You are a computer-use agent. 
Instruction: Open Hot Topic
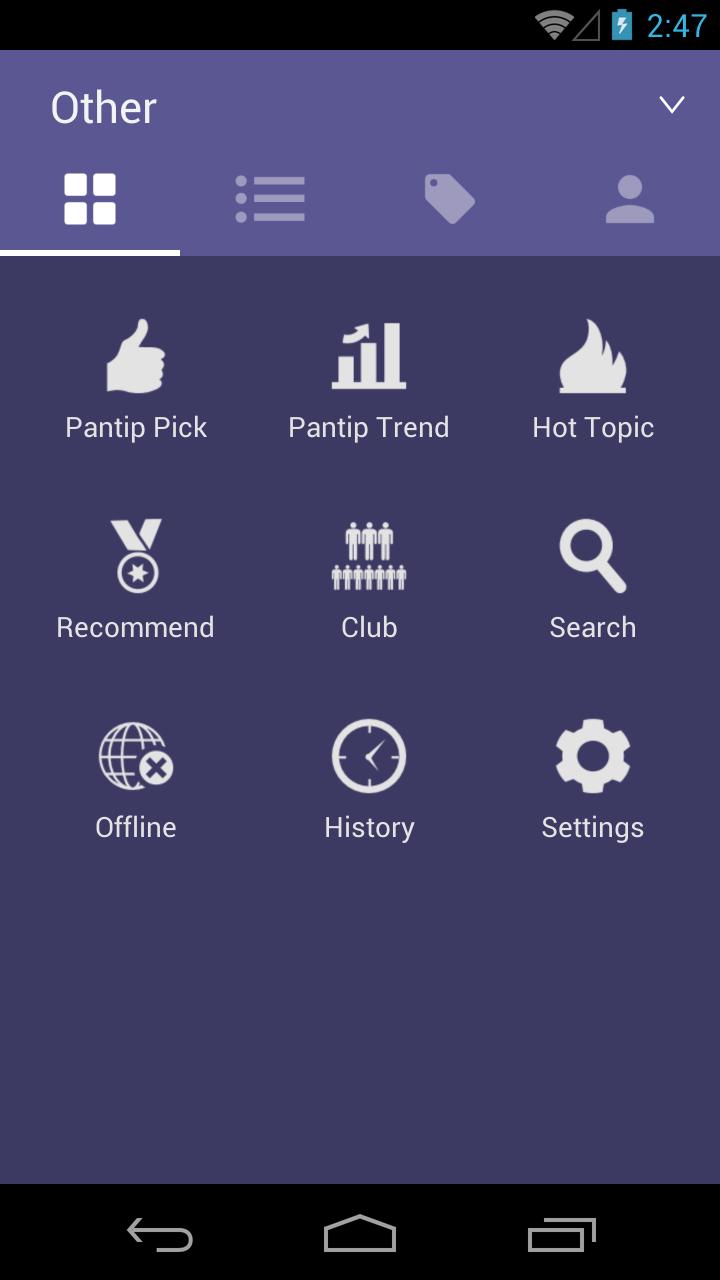[593, 380]
